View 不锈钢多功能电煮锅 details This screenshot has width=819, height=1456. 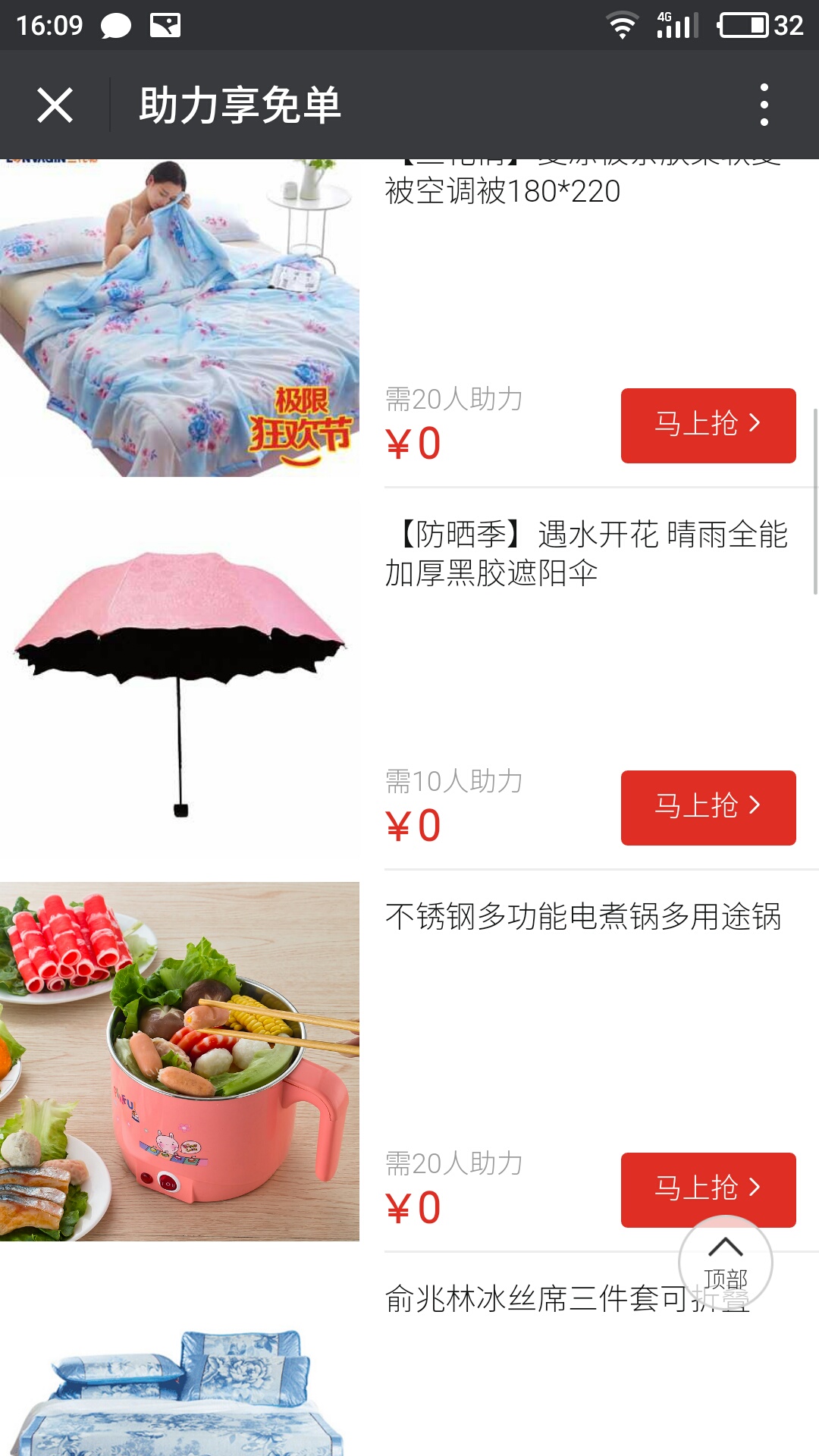[x=582, y=917]
